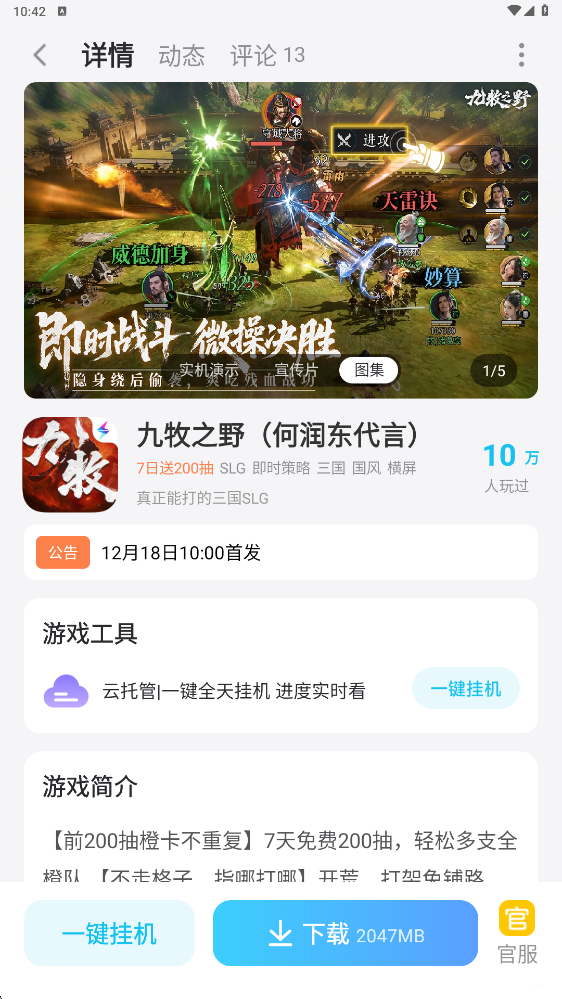Tap the 7日送200抽 promo tag
The image size is (562, 999).
coord(175,468)
